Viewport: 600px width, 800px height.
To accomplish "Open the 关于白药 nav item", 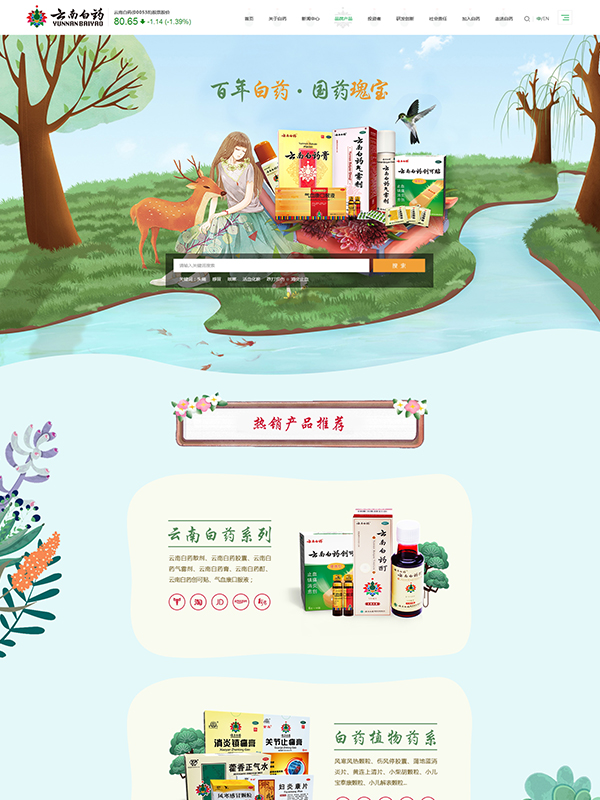I will (x=277, y=18).
